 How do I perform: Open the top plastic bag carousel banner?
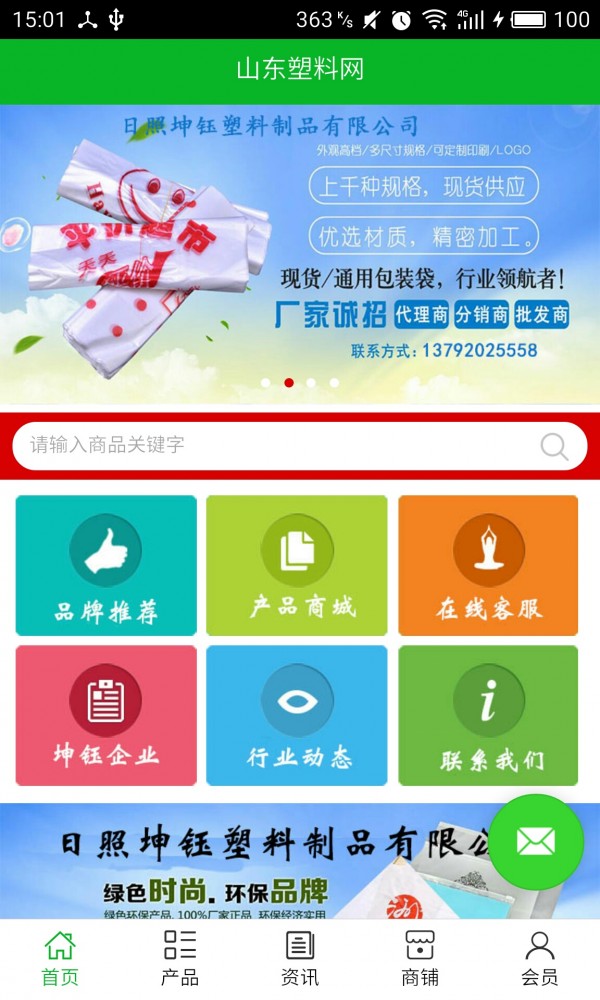coord(300,254)
